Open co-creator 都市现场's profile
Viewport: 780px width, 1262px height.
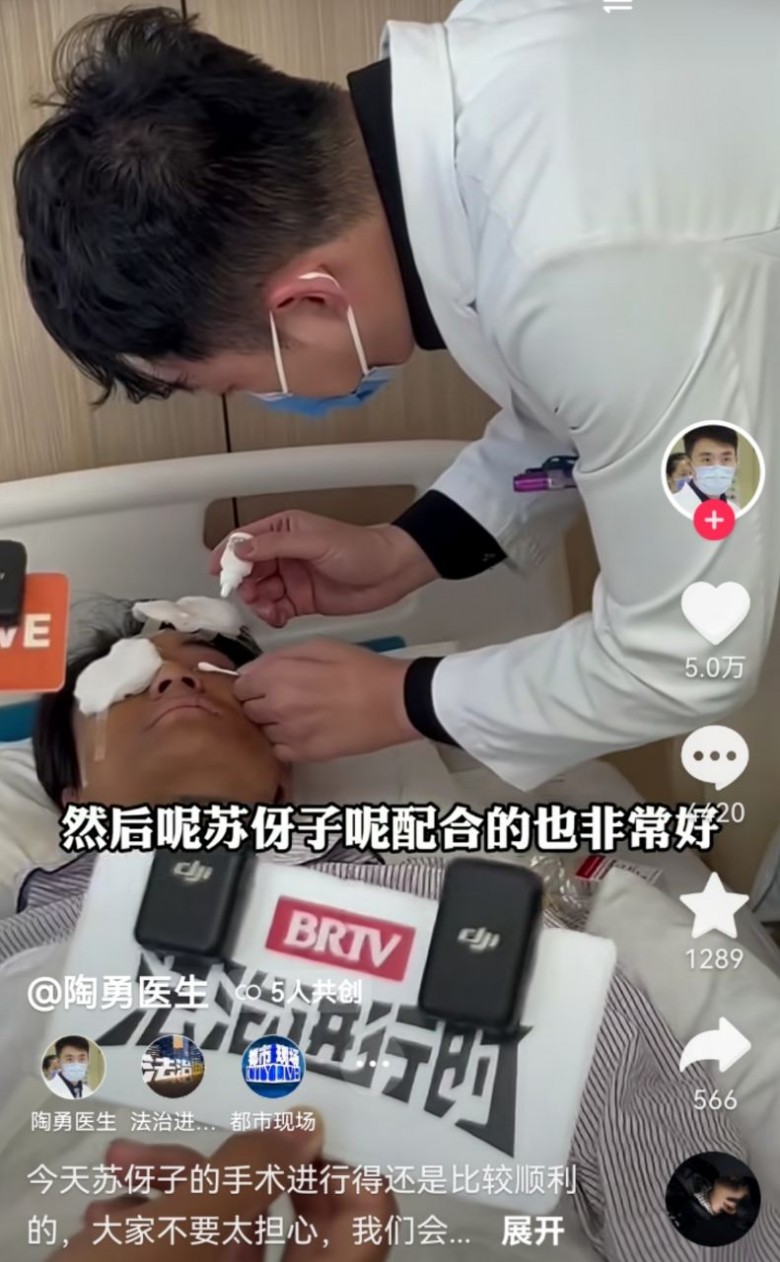(x=272, y=1068)
